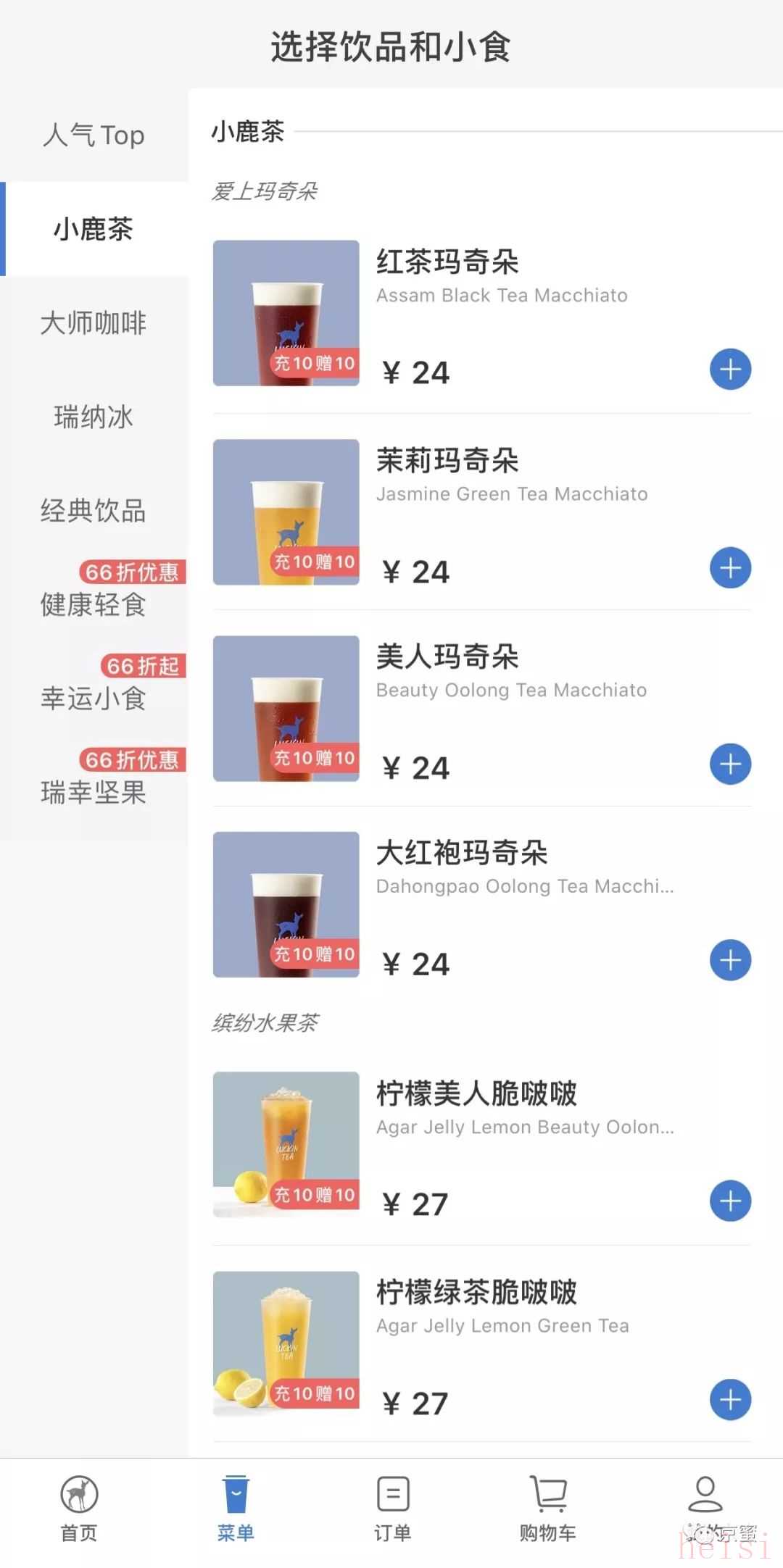783x1568 pixels.
Task: Tap the plus button for 柠檬绿茶脆啵啵
Action: click(x=730, y=1400)
